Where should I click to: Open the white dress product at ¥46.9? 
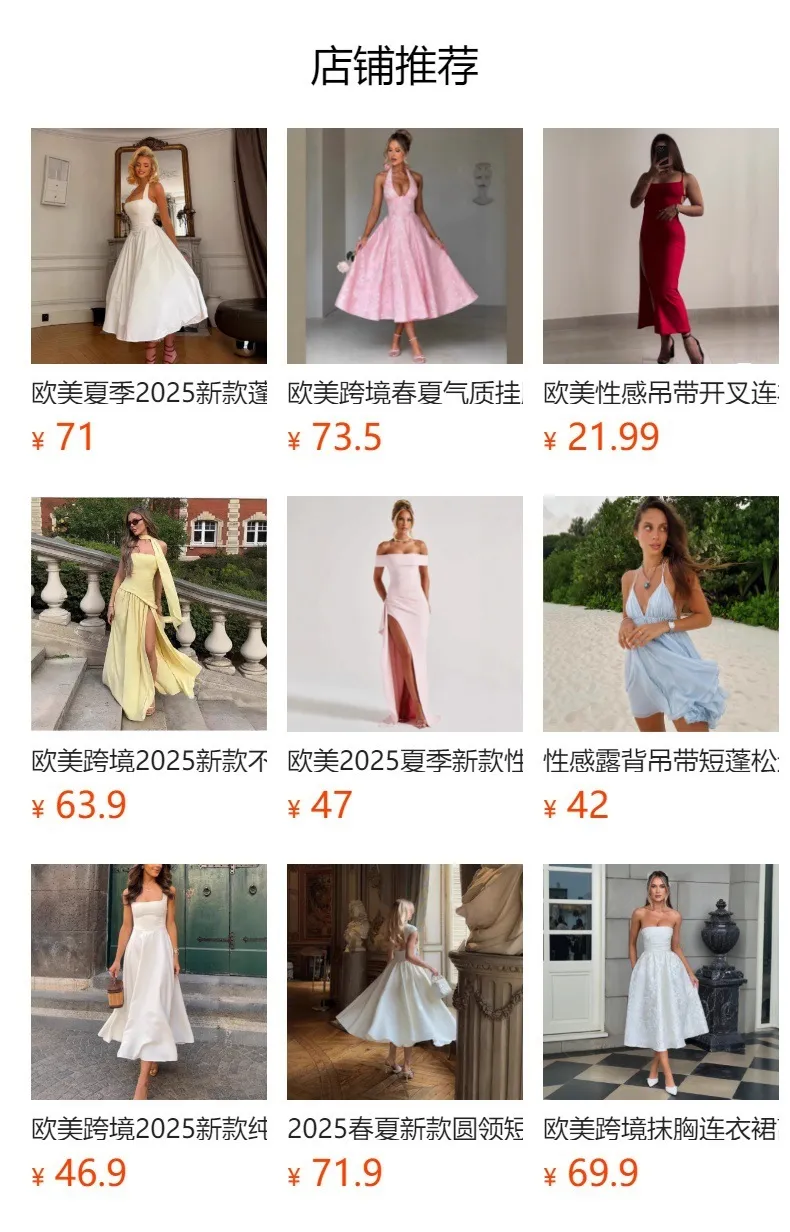point(149,982)
